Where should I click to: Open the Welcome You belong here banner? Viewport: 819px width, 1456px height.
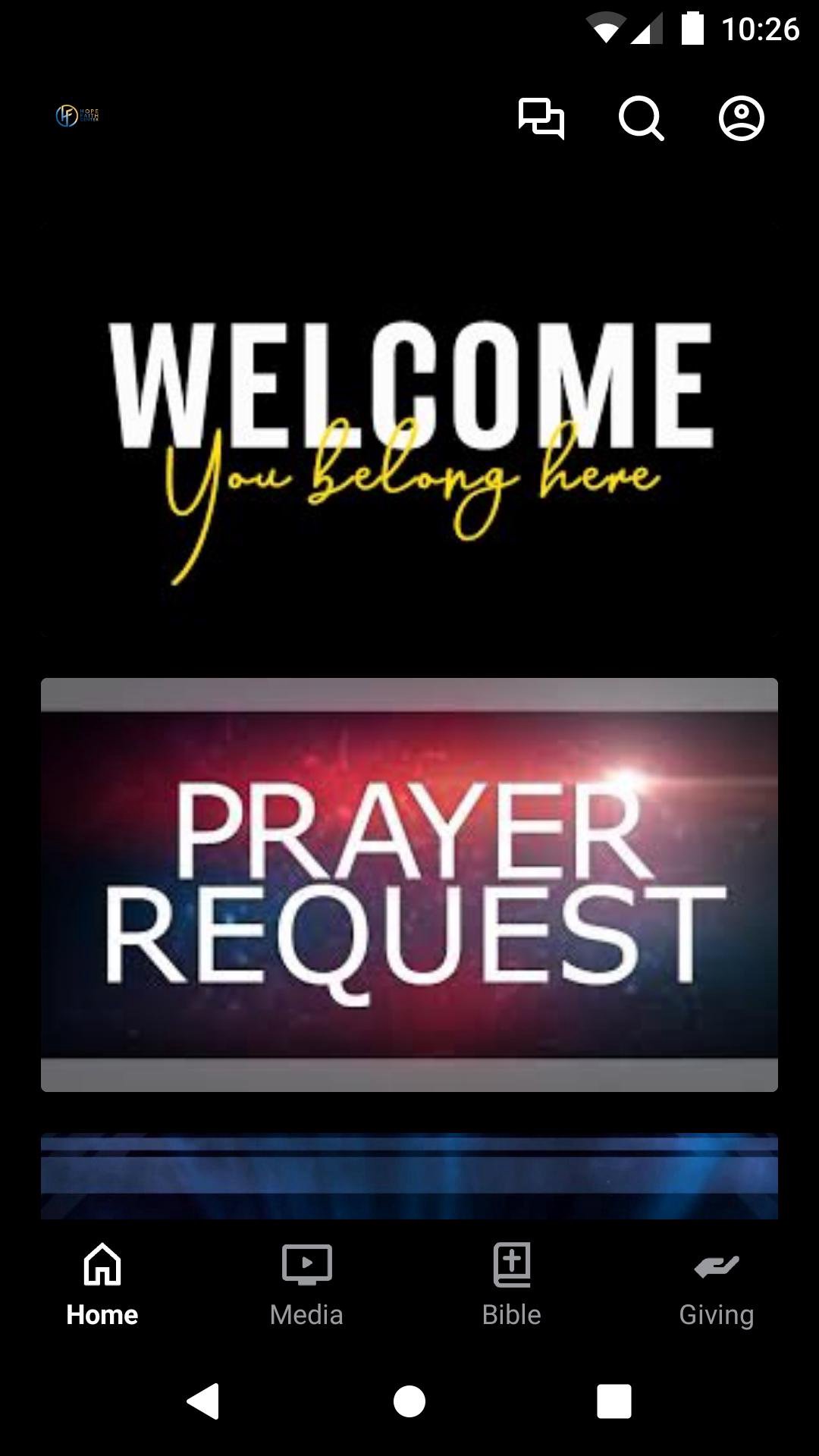[409, 431]
